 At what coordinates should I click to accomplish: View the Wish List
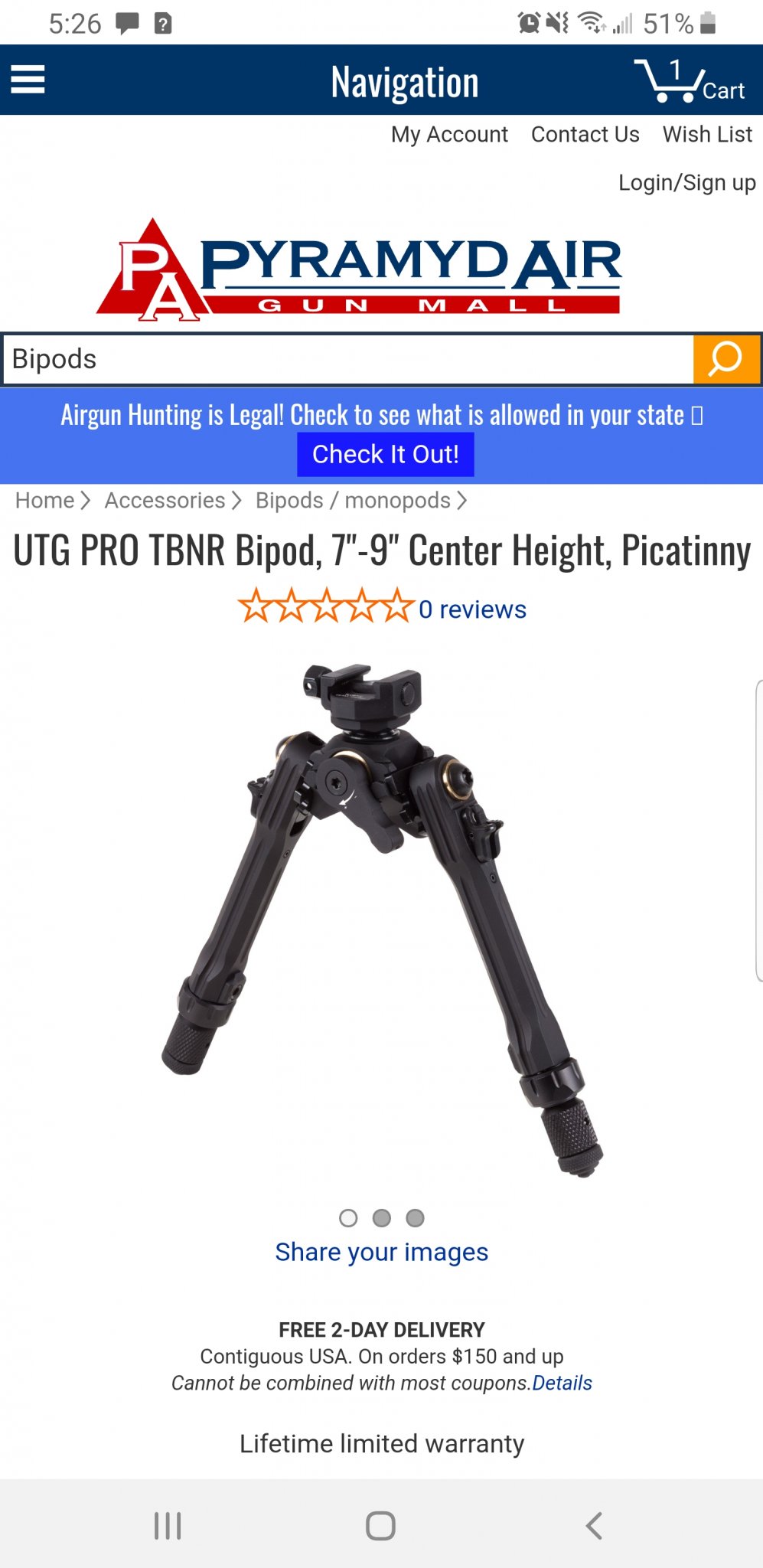point(707,135)
